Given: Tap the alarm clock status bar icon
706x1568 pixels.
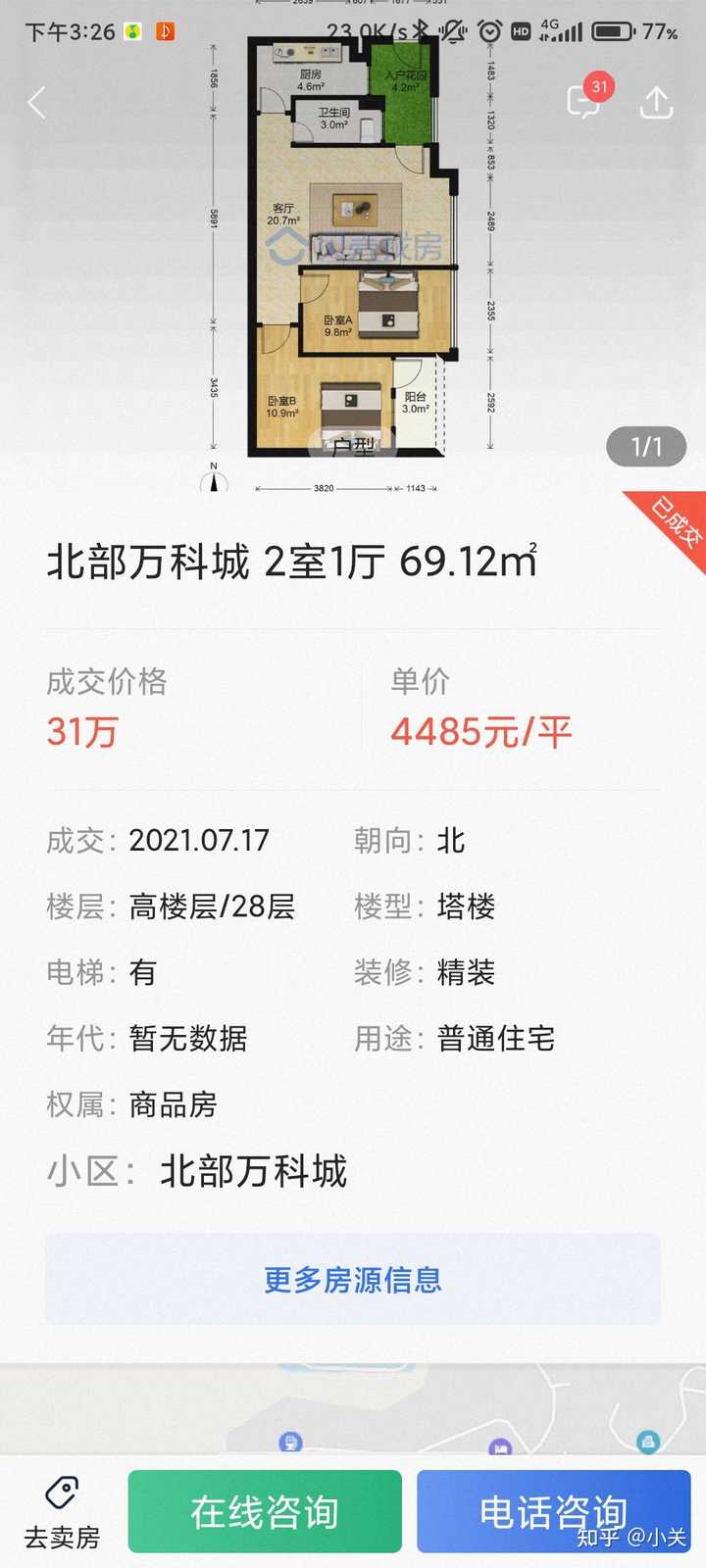Looking at the screenshot, I should click(x=487, y=29).
